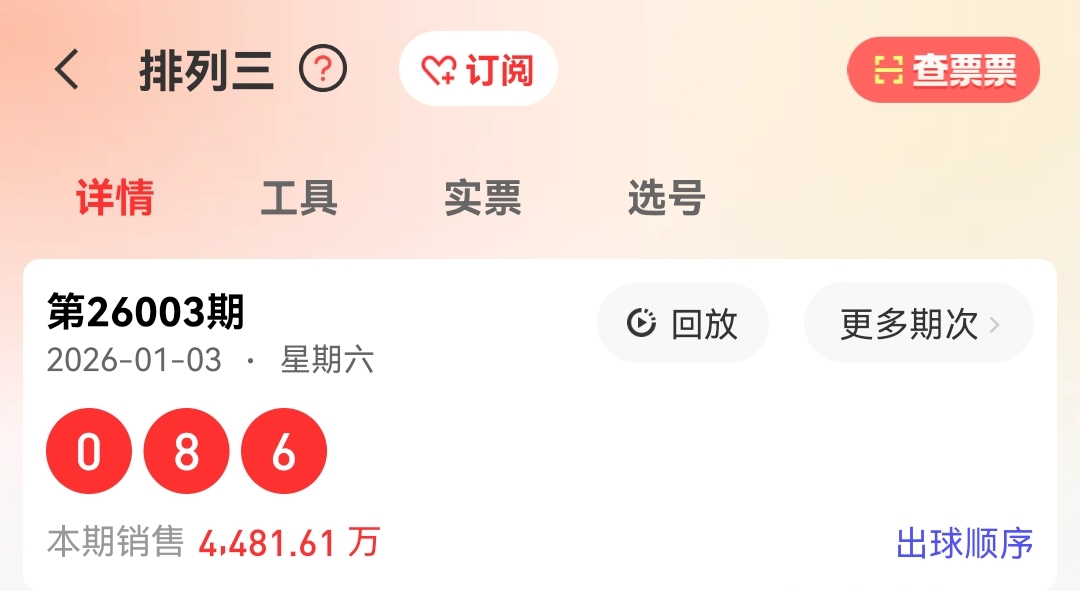Viewport: 1080px width, 591px height.
Task: Play the draw replay via 回放
Action: click(683, 324)
